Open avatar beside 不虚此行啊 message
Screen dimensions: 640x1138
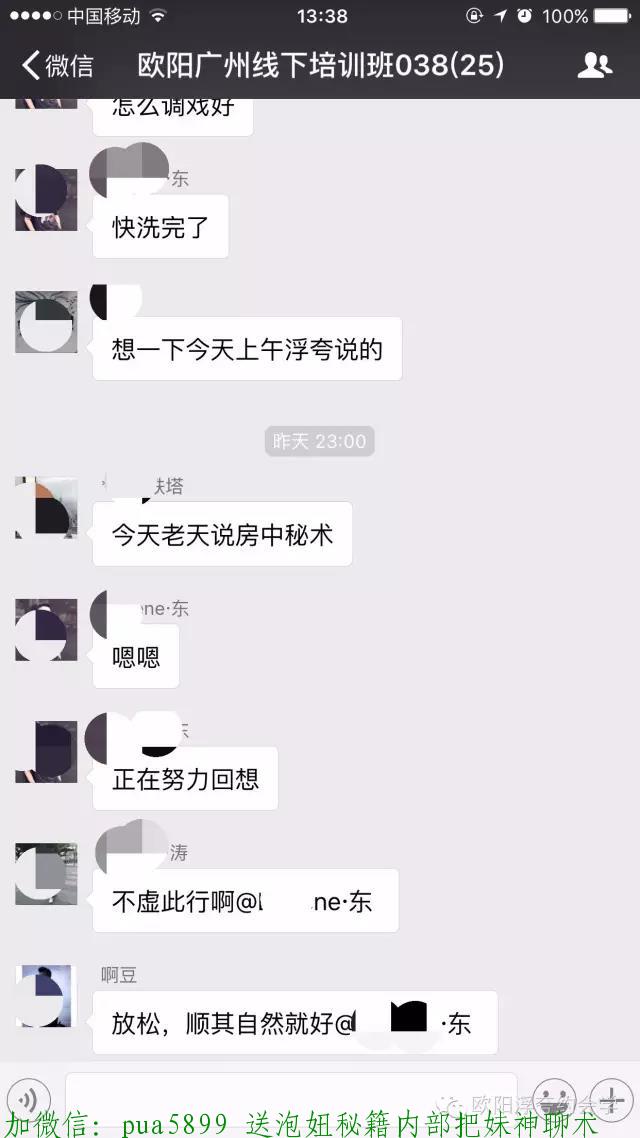point(46,874)
